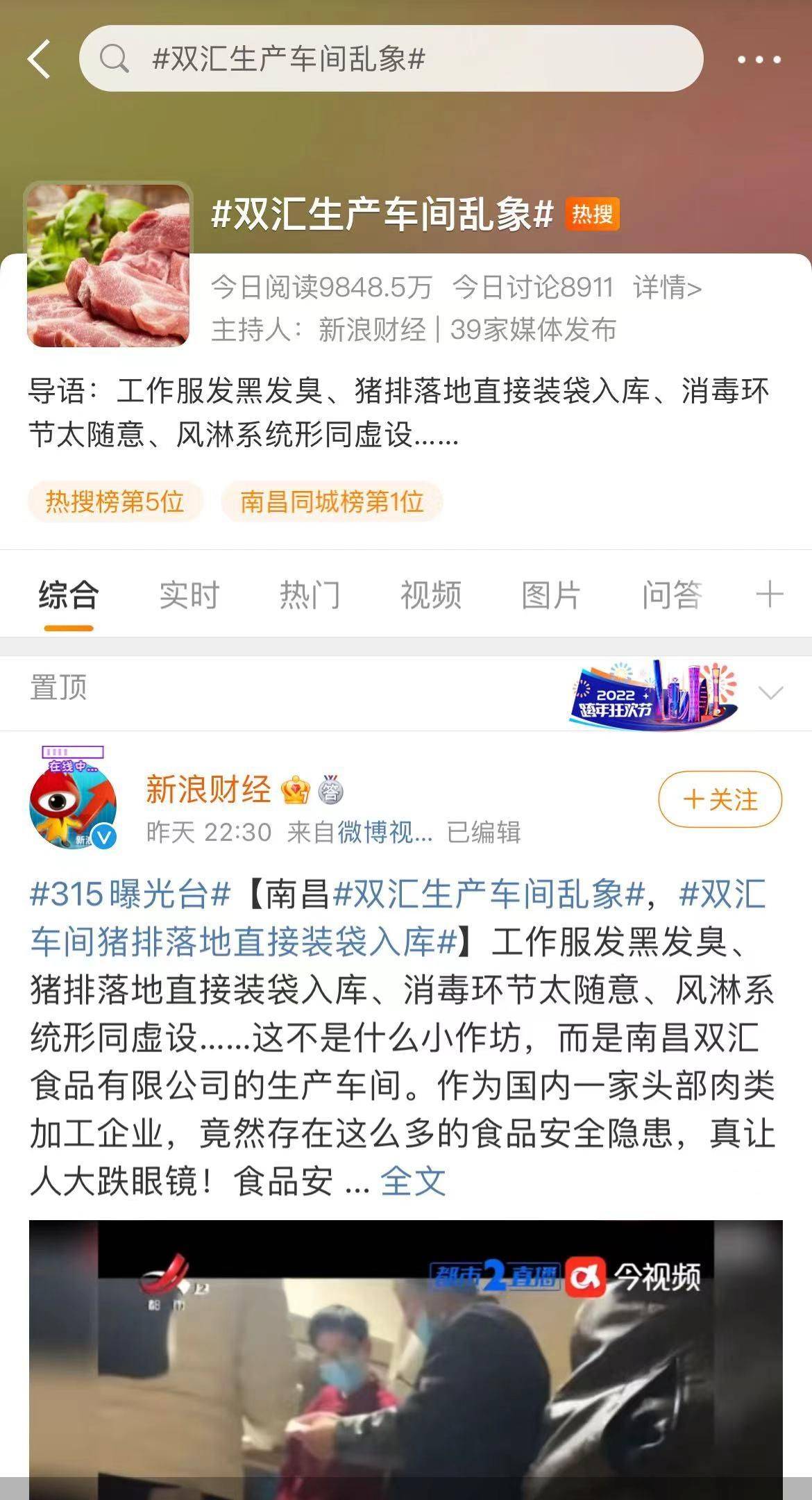Tap the search box with #双汇生产车间乱象#
The height and width of the screenshot is (1500, 812).
coord(391,59)
